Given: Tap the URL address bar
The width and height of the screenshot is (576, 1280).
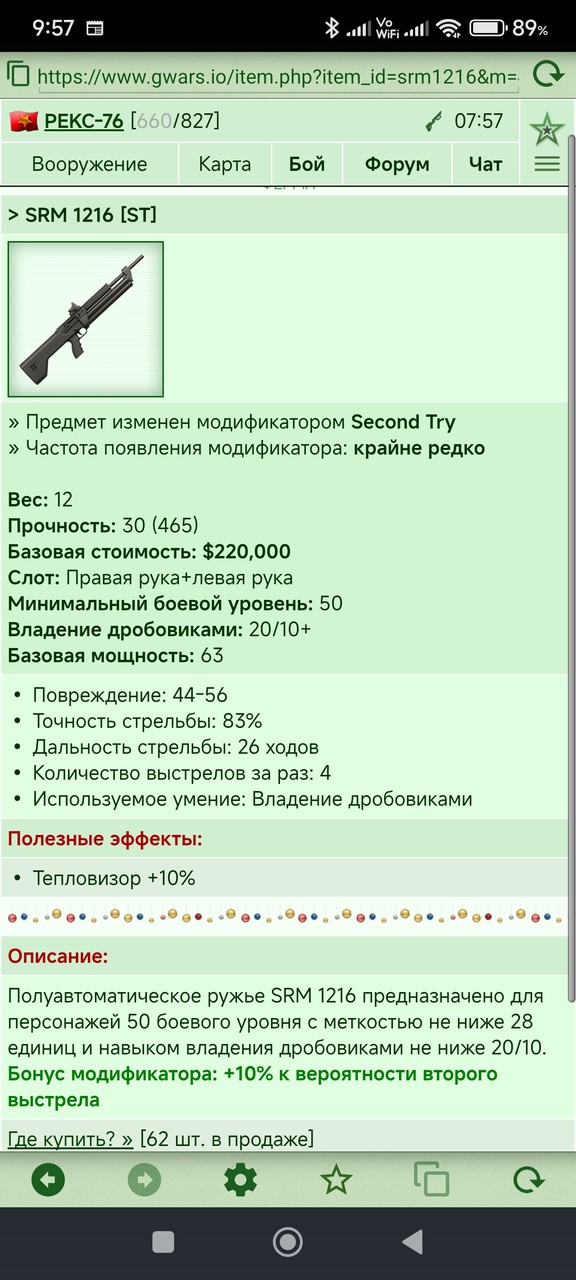Looking at the screenshot, I should coord(277,76).
